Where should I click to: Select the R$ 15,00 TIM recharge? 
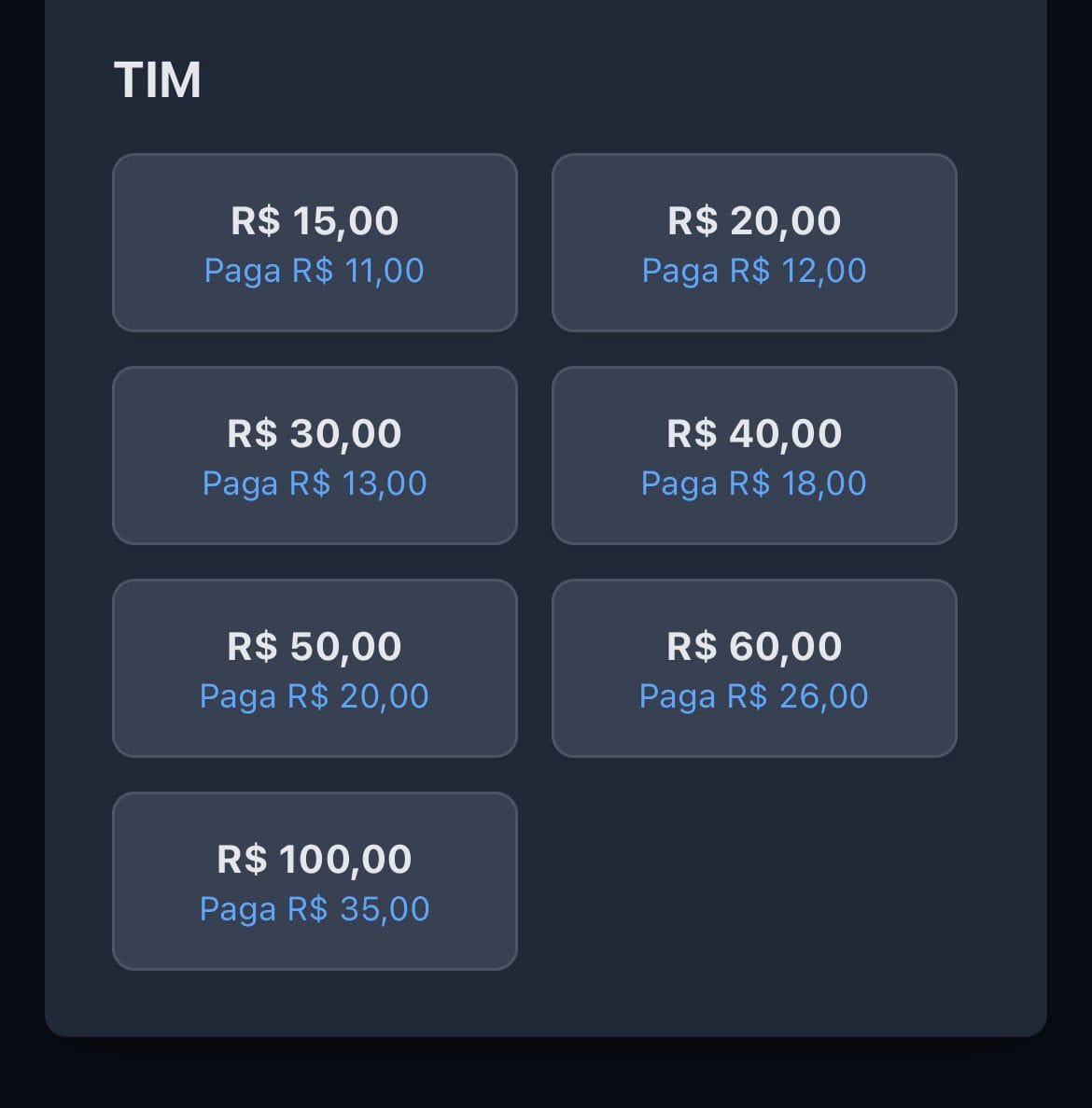(315, 243)
